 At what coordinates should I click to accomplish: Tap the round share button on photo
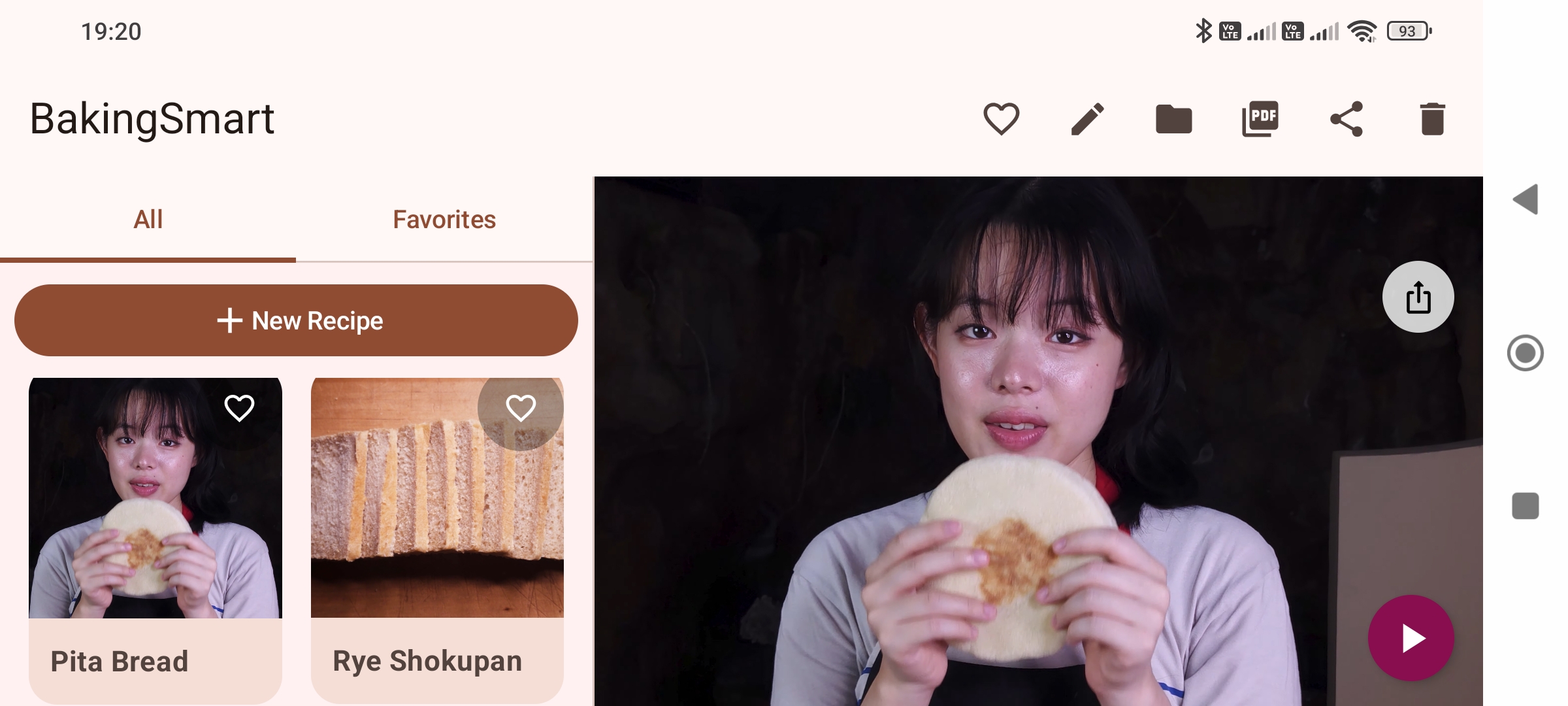[1418, 297]
